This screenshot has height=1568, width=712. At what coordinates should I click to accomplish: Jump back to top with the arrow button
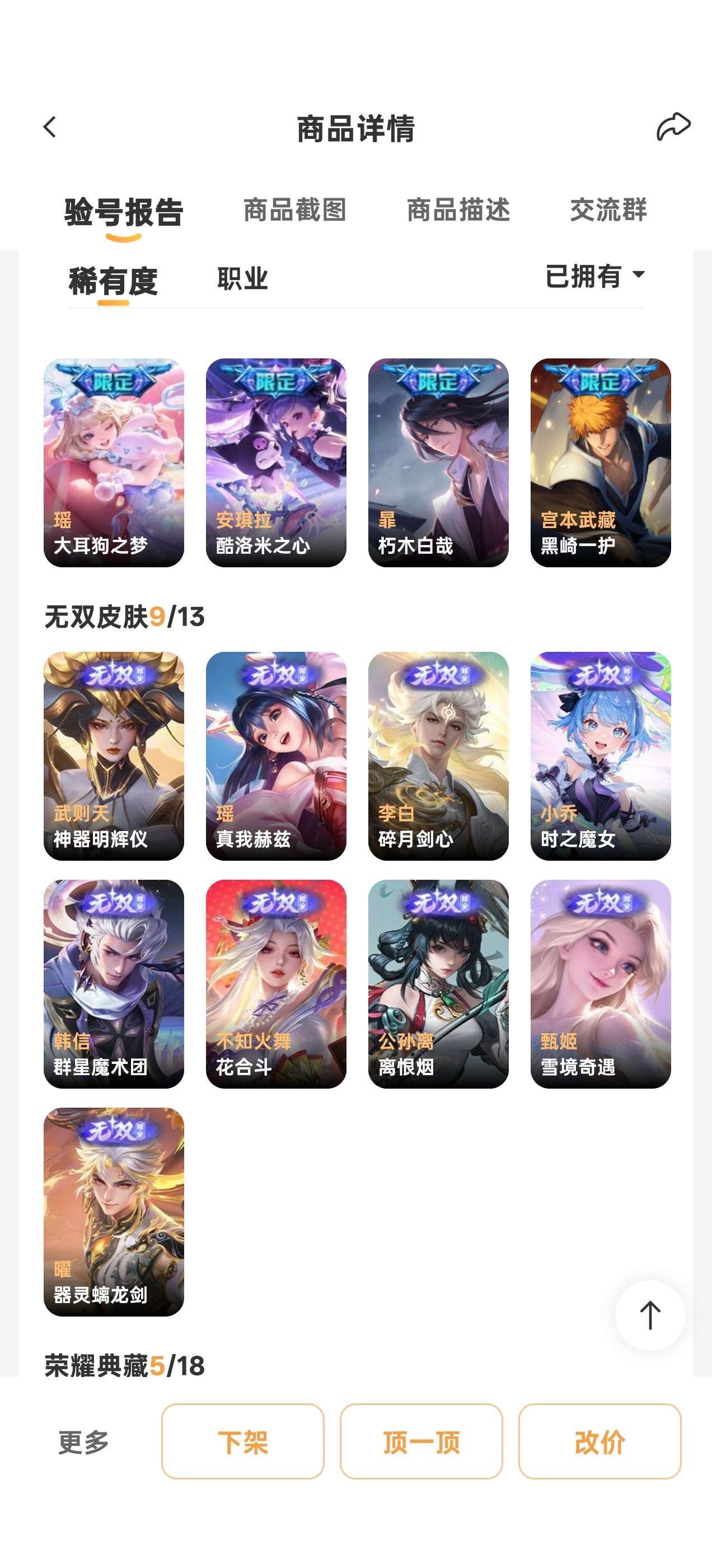pos(650,1315)
